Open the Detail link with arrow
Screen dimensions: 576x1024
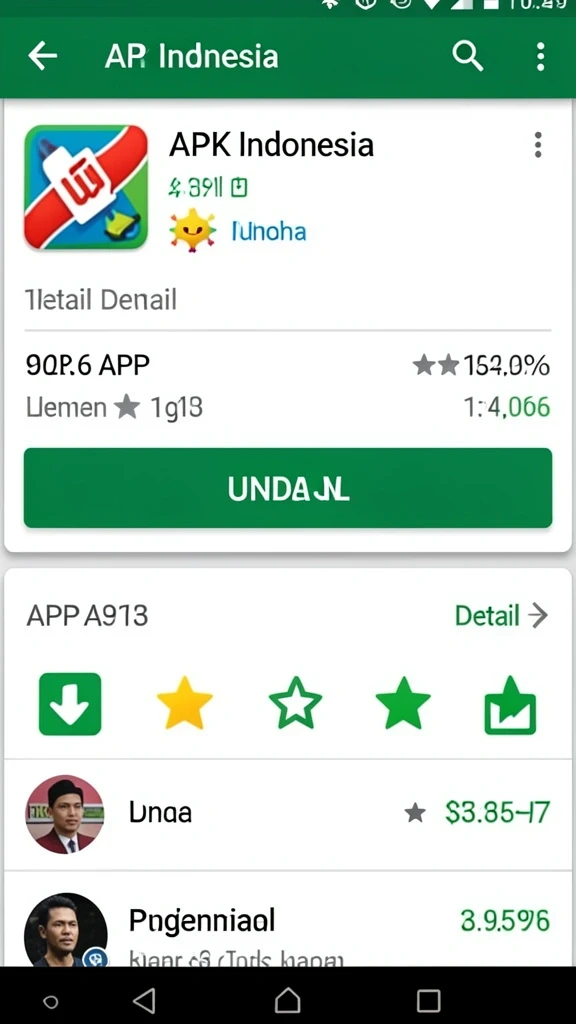(x=501, y=615)
